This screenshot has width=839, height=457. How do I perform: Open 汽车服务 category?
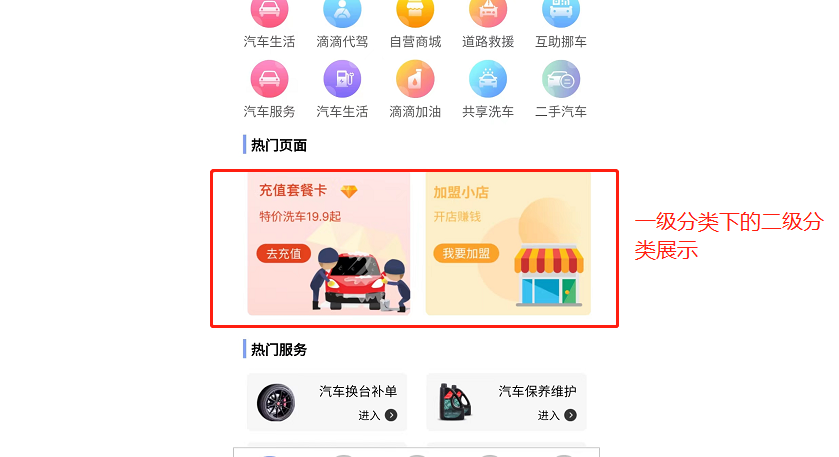coord(269,89)
